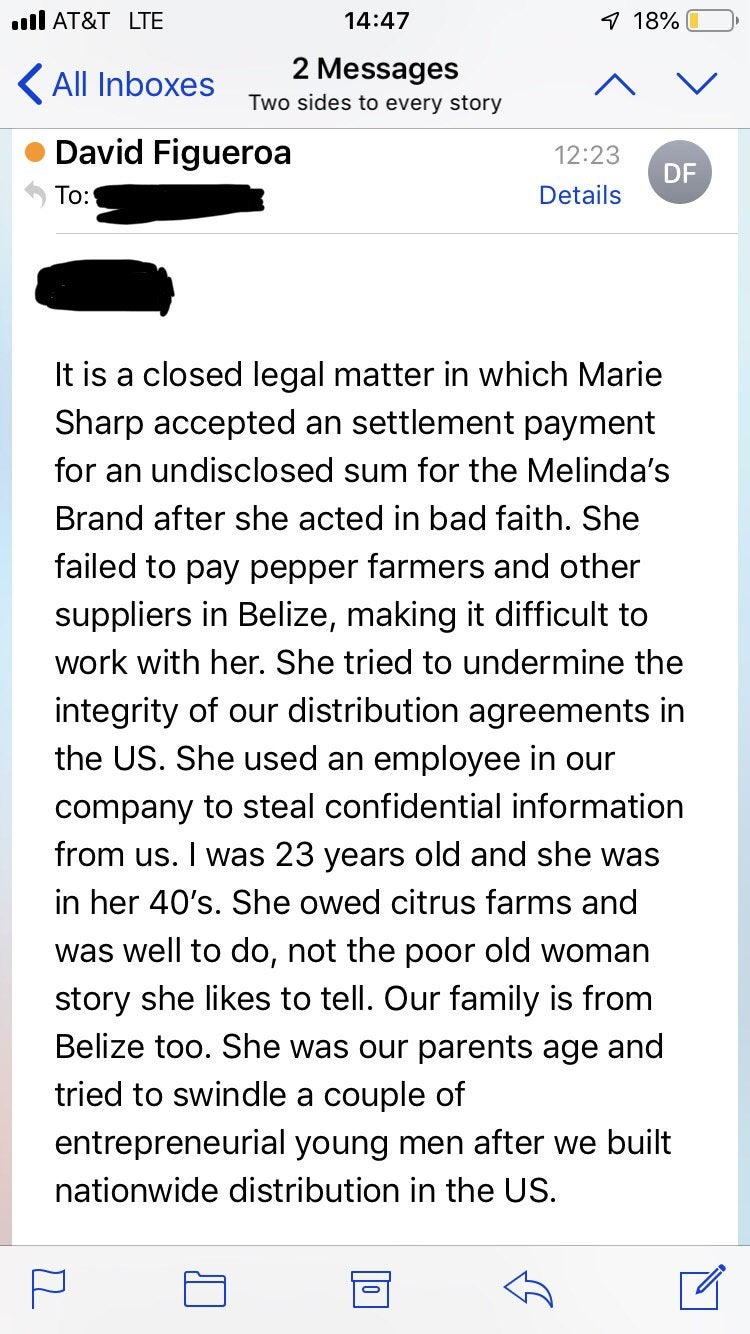Go back to All Inboxes

coord(115,84)
